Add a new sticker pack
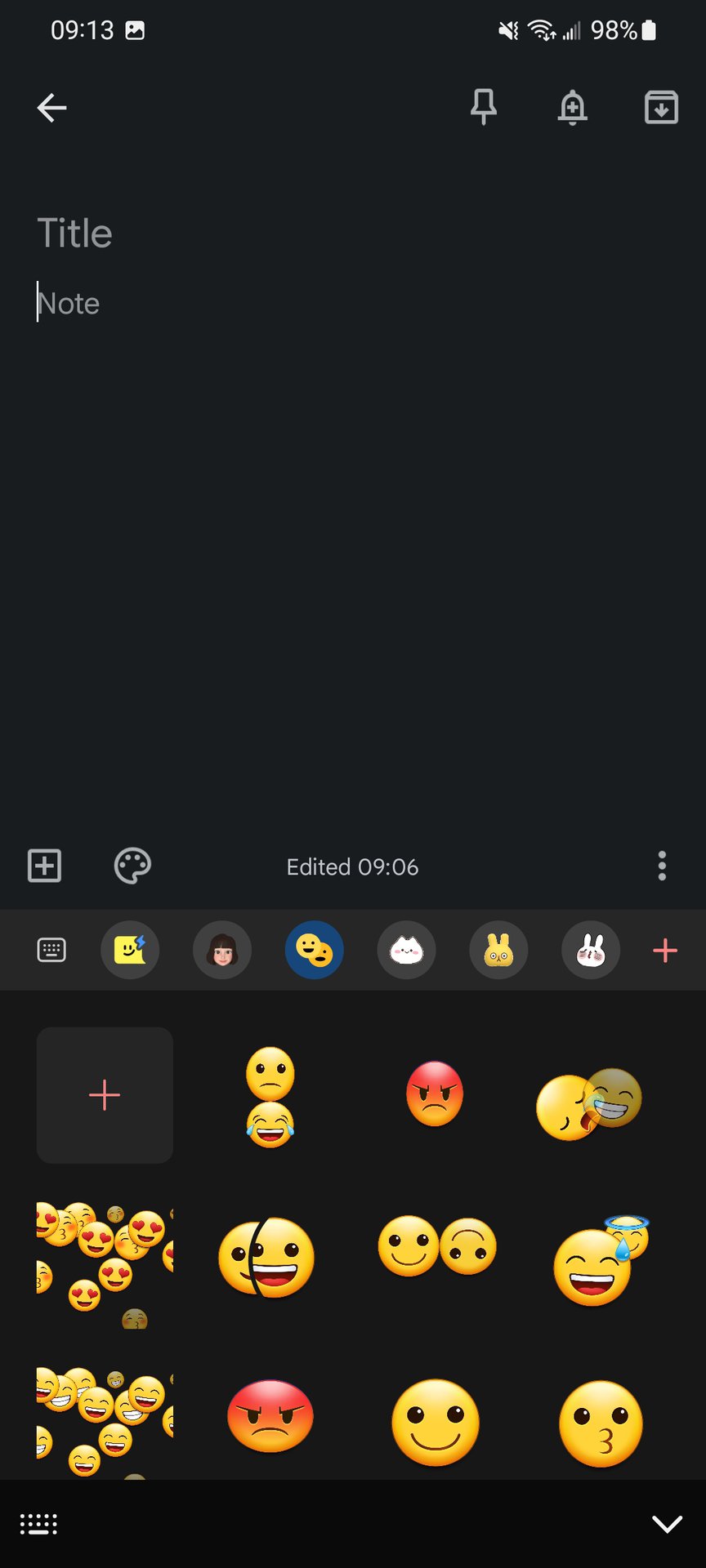 [665, 950]
